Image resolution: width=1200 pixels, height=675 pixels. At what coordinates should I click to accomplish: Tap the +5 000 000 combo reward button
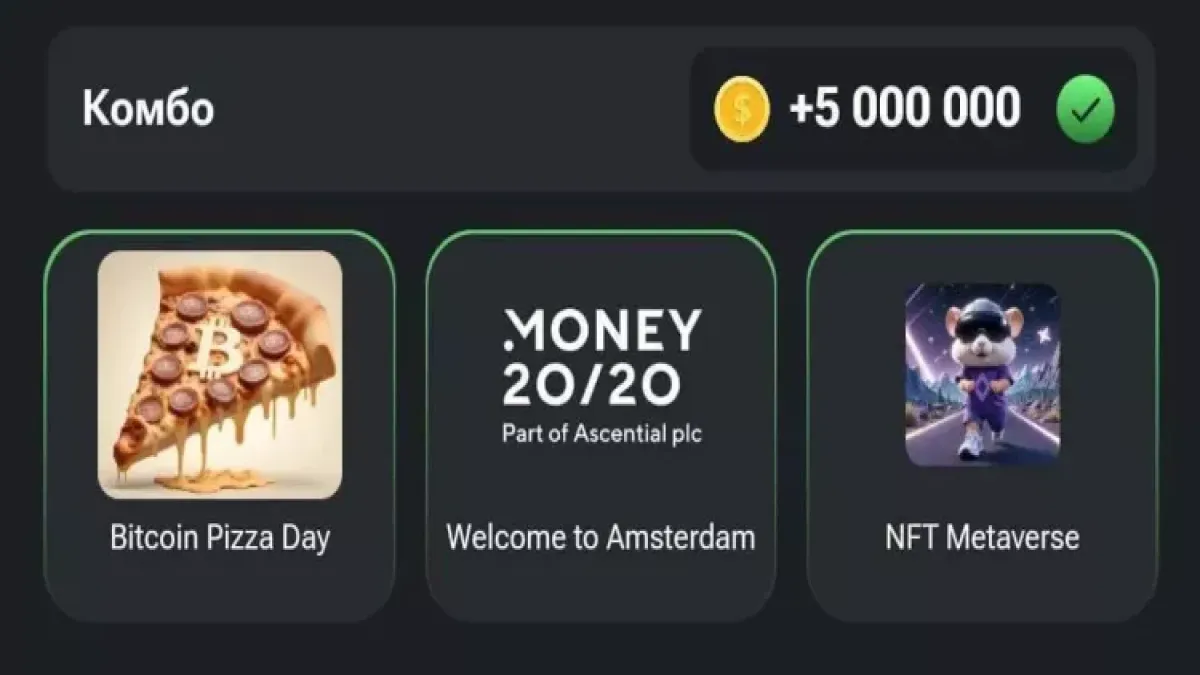pos(912,108)
